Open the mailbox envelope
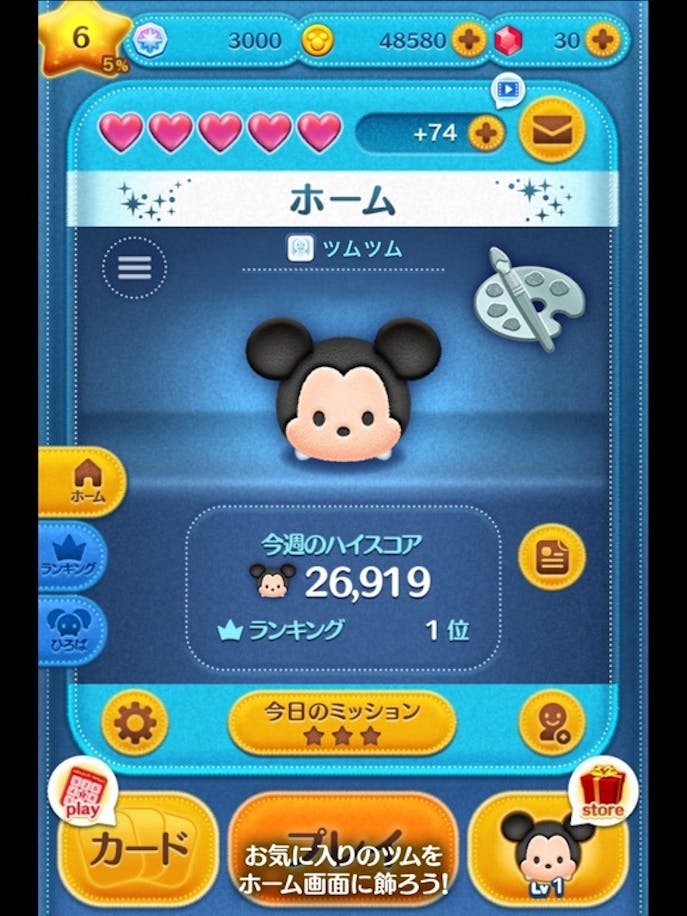The width and height of the screenshot is (687, 916). click(551, 131)
